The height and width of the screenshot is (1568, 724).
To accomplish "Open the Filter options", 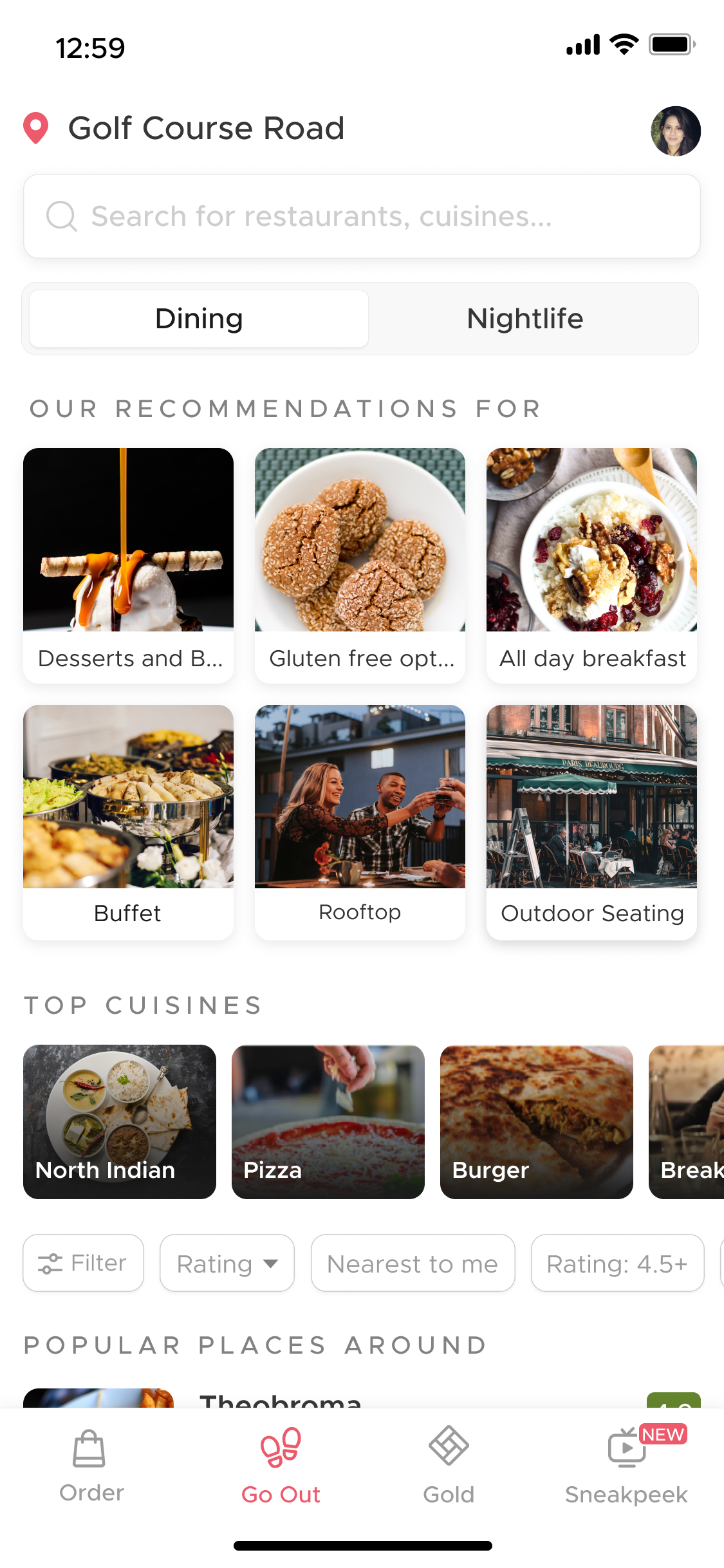I will coord(84,1263).
